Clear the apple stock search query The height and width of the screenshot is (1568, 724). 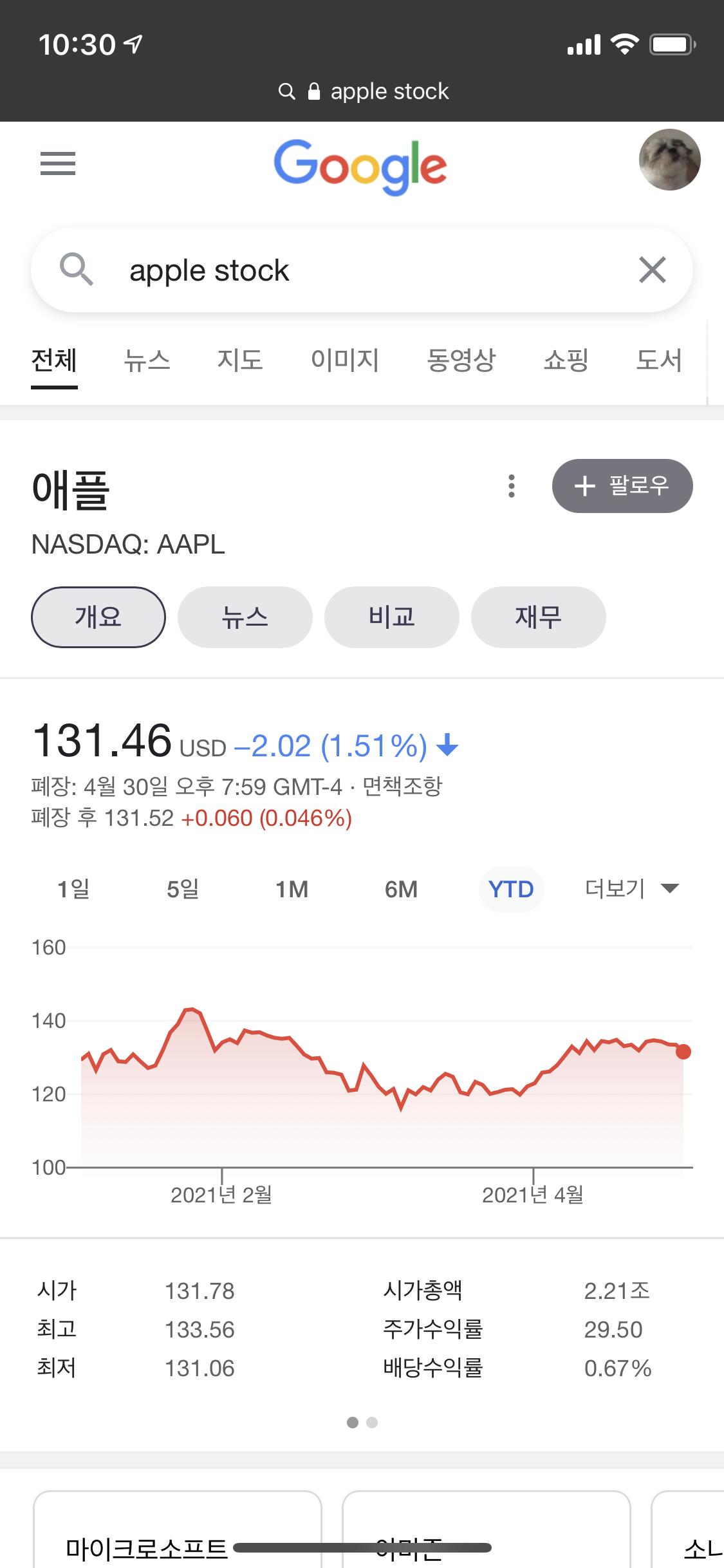pos(652,270)
